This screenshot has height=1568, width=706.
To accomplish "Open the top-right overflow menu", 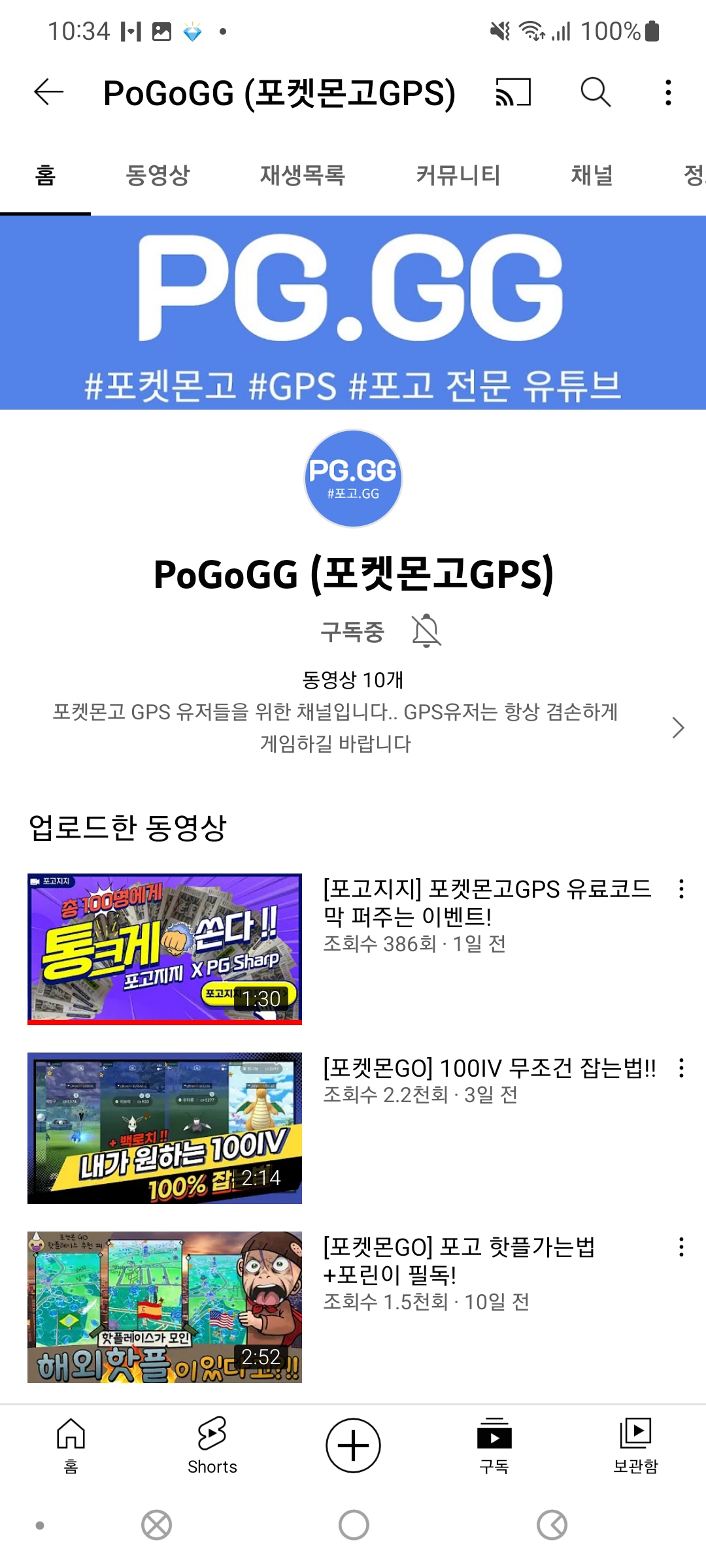I will 668,92.
